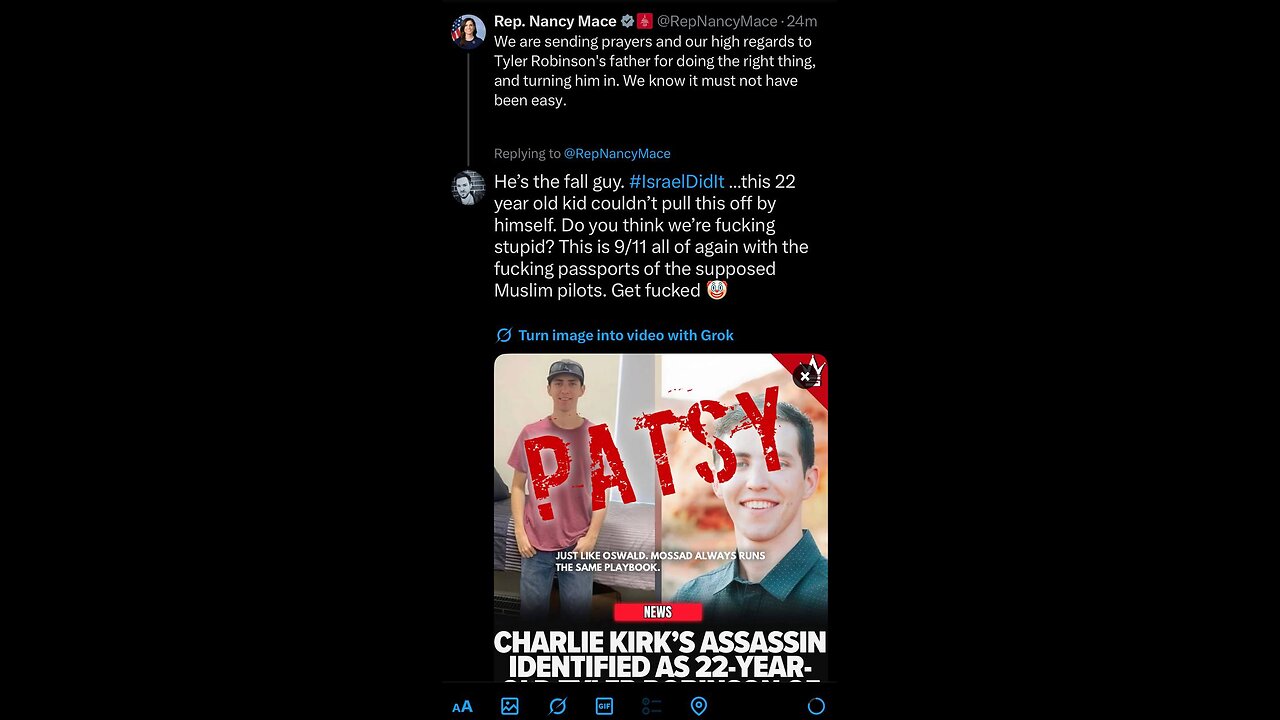Remove the attached image with the X
Screen dimensions: 1280x720
805,376
